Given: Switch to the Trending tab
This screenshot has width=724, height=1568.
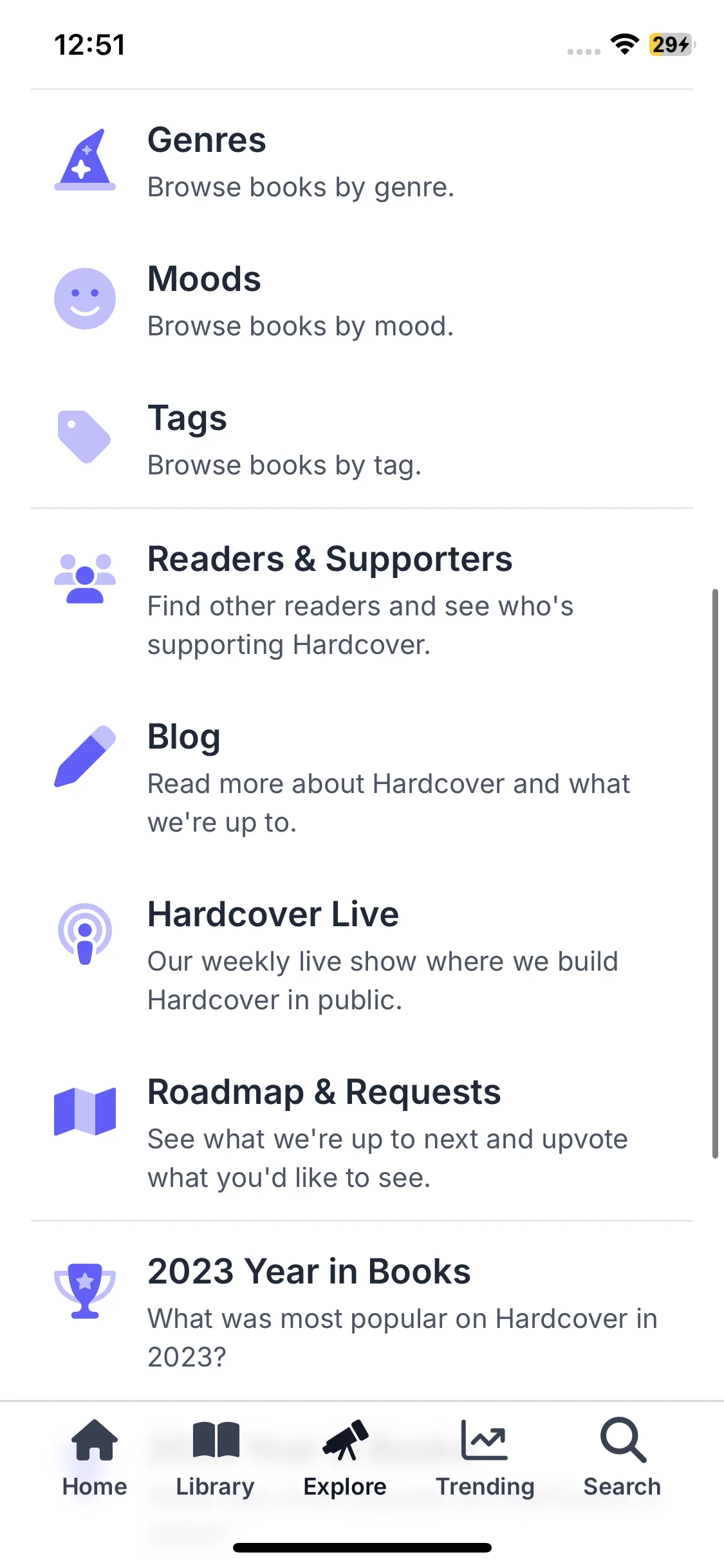Looking at the screenshot, I should 485,1459.
